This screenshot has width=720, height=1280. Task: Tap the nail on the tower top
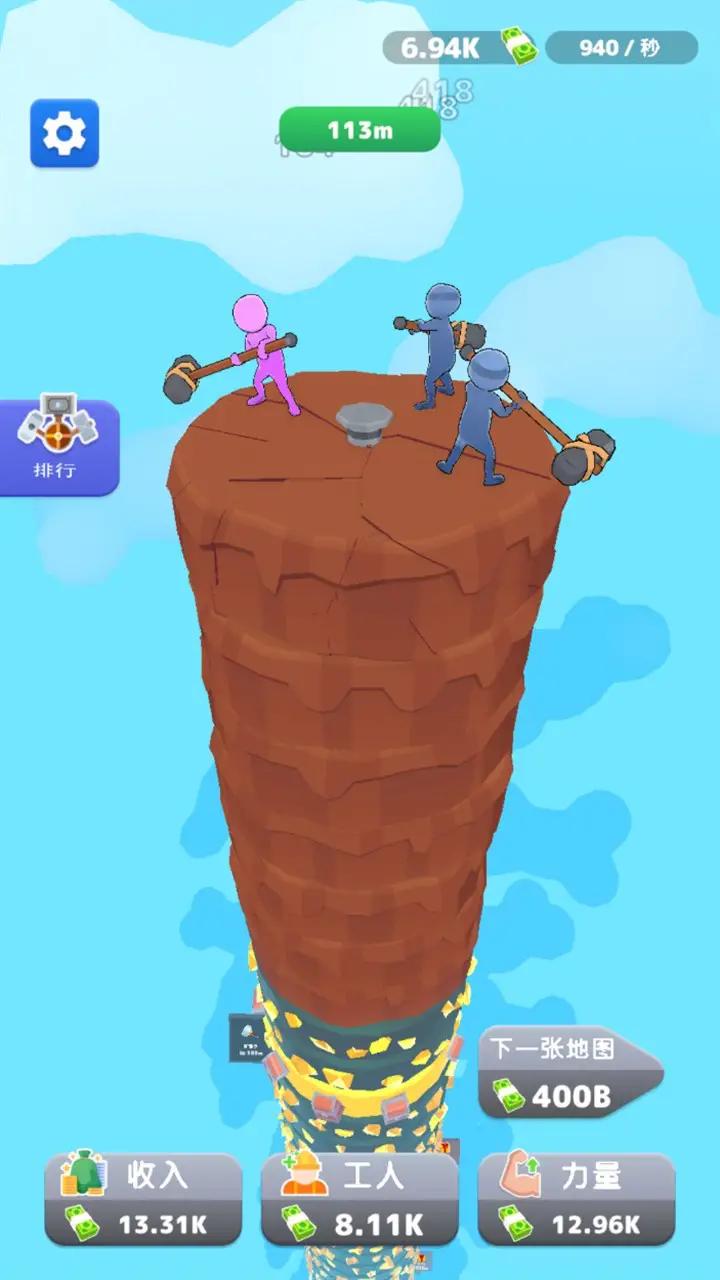click(364, 423)
